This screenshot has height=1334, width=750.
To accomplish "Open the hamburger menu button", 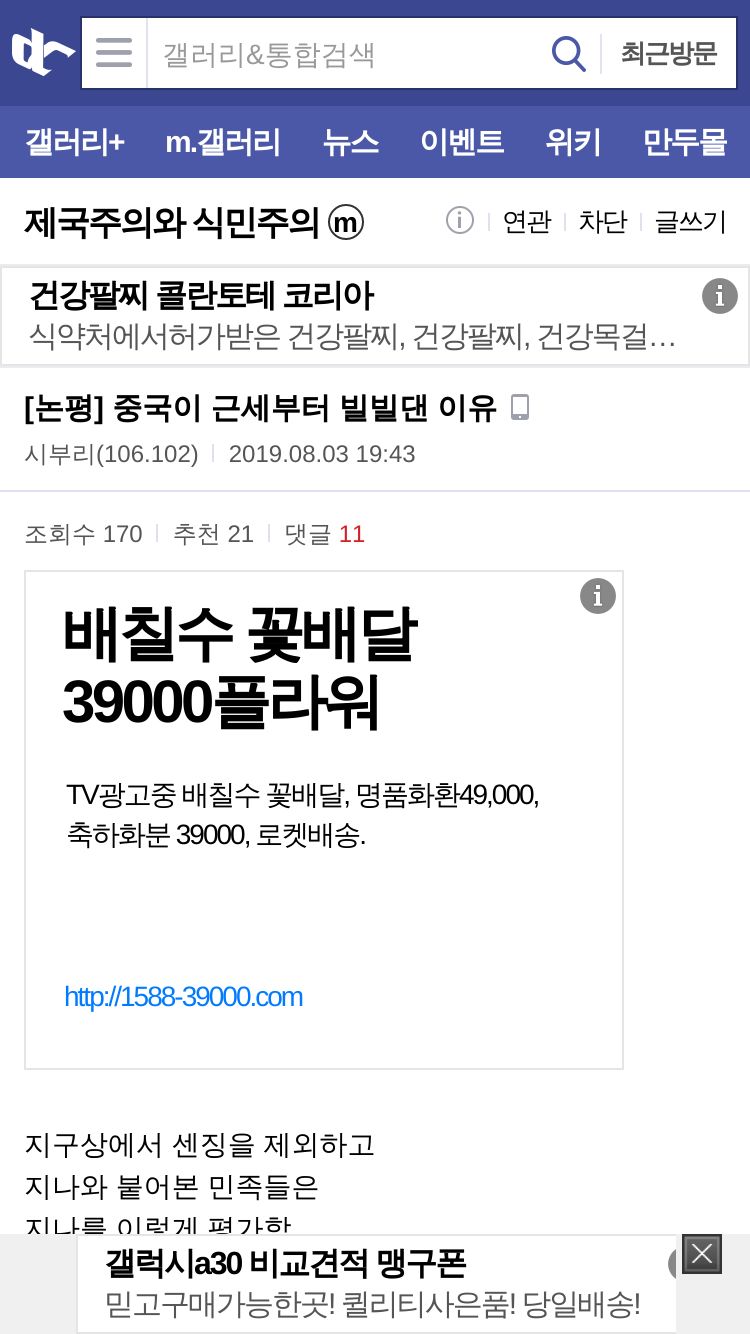I will [x=114, y=52].
